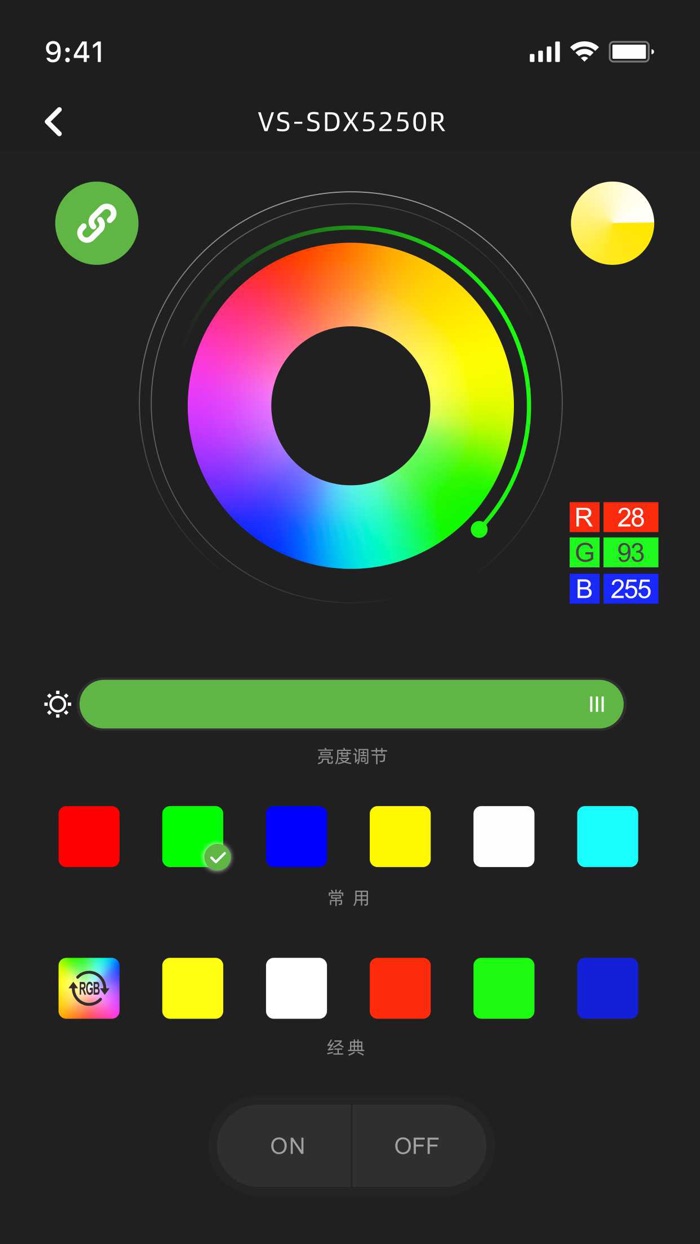Choose the blue swatch in 常用
The image size is (700, 1244).
pos(296,836)
